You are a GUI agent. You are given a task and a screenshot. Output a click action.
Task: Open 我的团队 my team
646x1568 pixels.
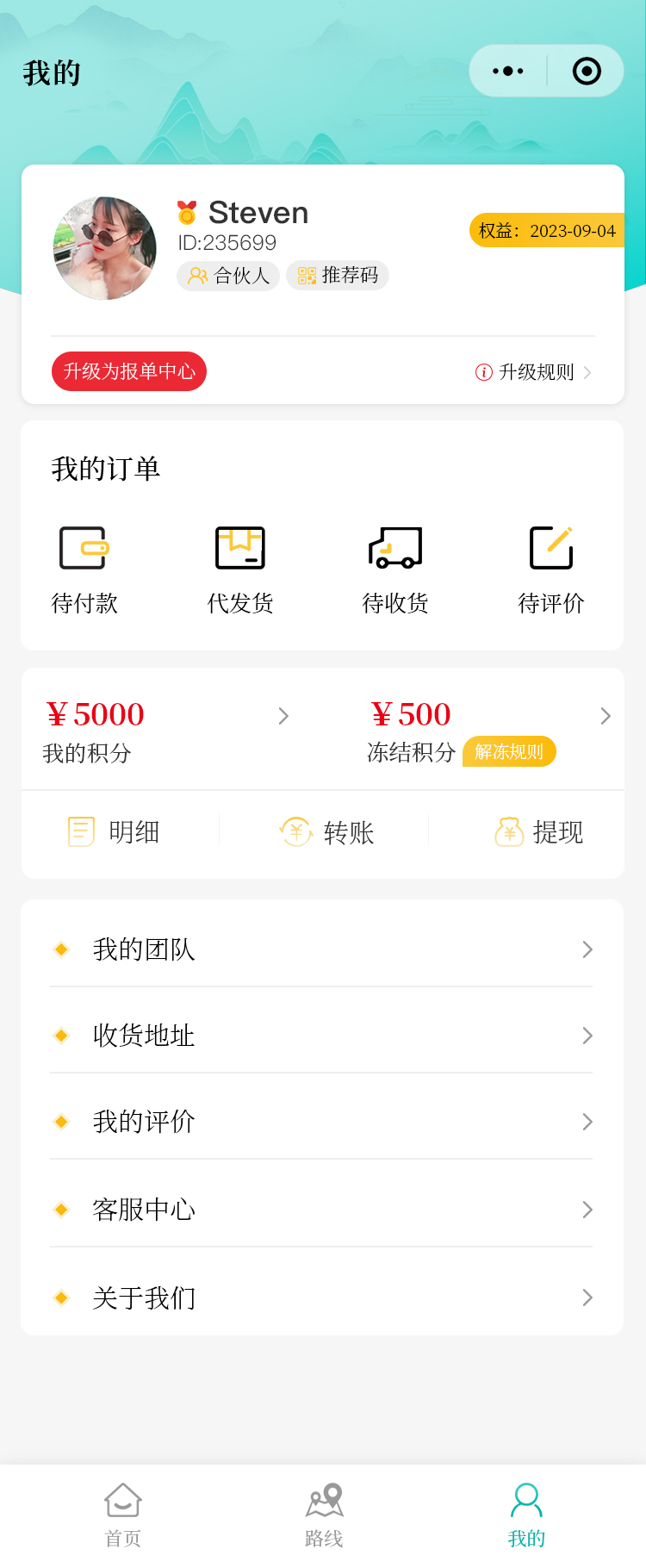pyautogui.click(x=322, y=949)
